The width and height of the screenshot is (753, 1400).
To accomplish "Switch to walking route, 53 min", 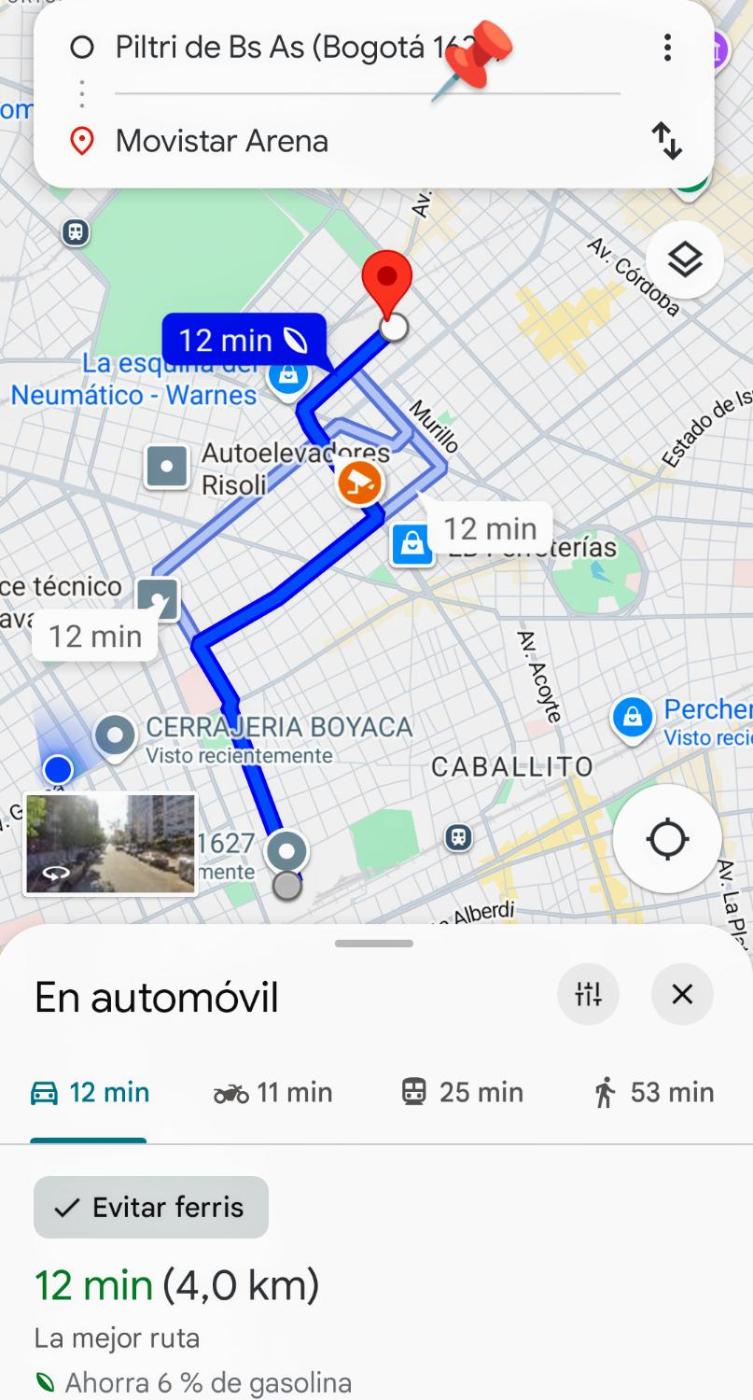I will (651, 1093).
